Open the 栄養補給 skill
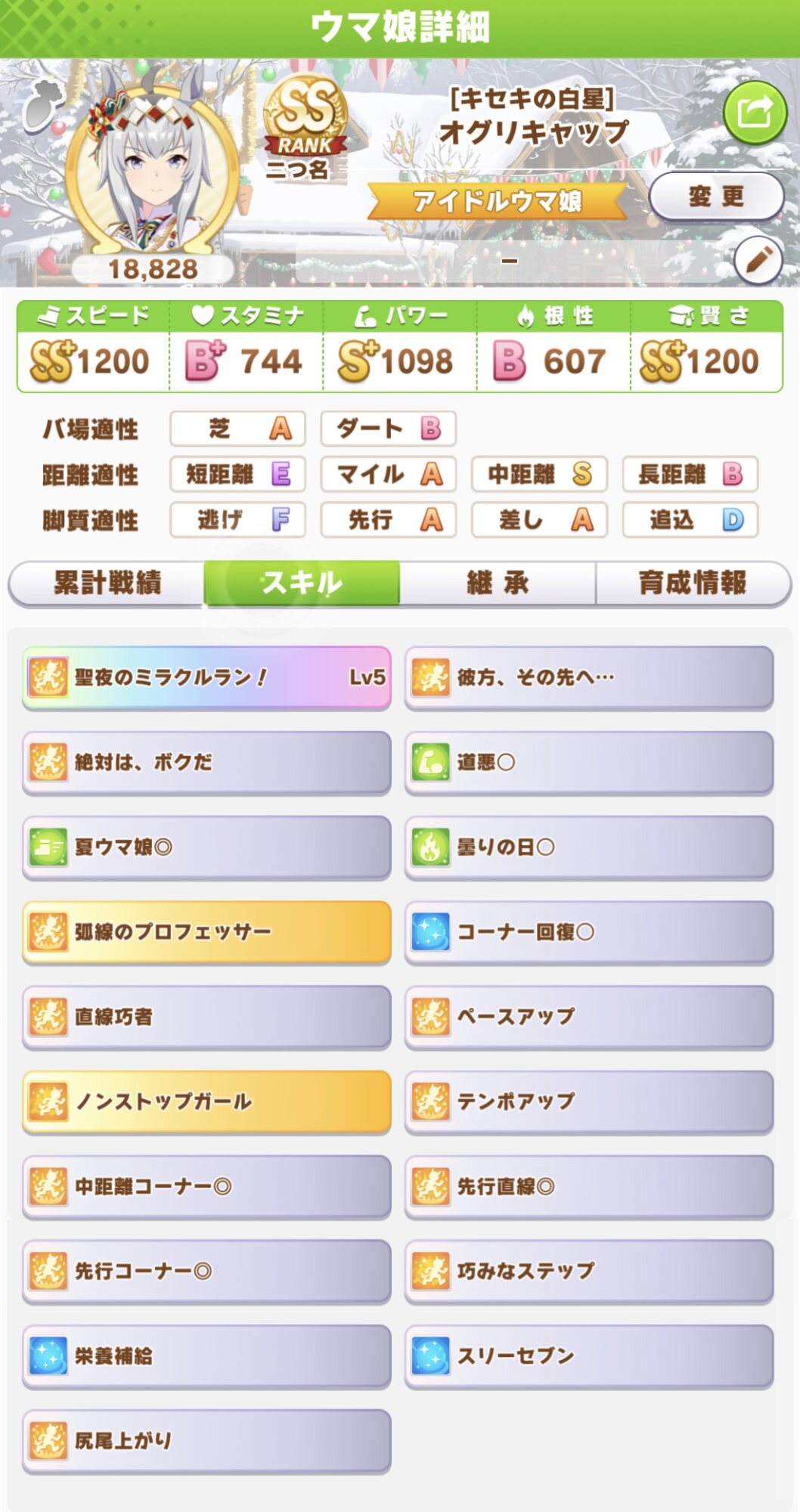 pos(206,1356)
